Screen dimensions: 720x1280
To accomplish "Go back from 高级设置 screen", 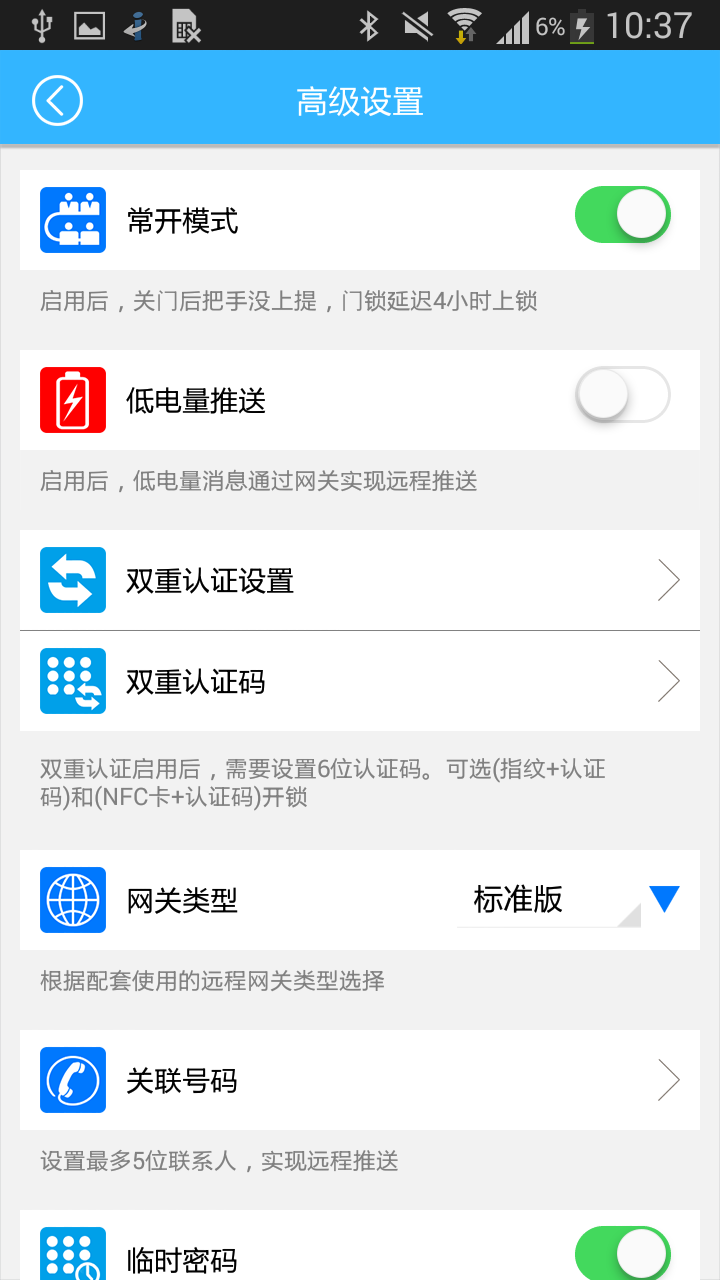I will [x=57, y=101].
